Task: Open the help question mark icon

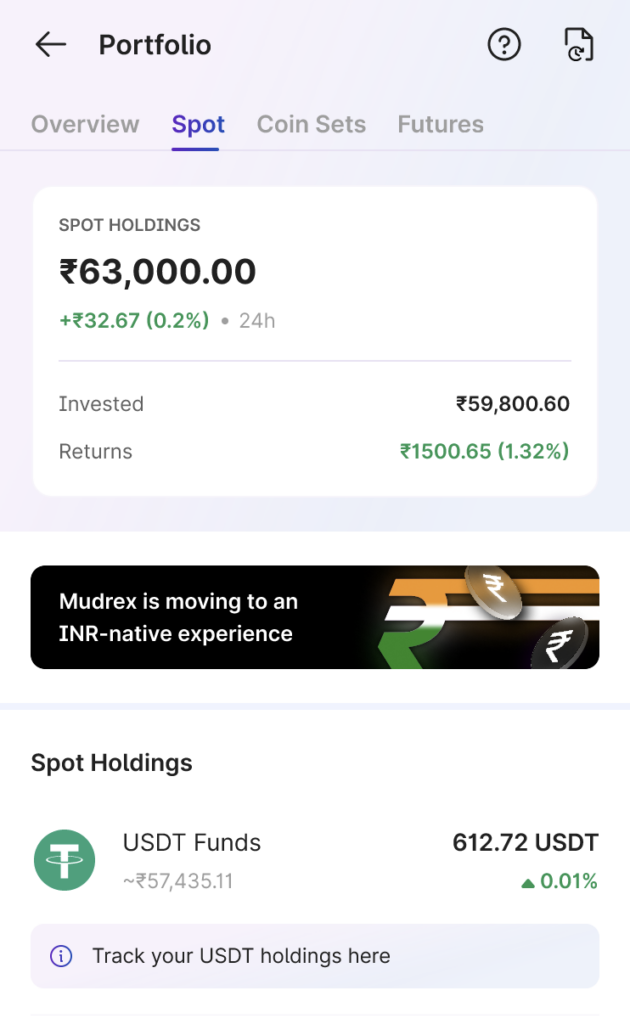Action: [x=504, y=45]
